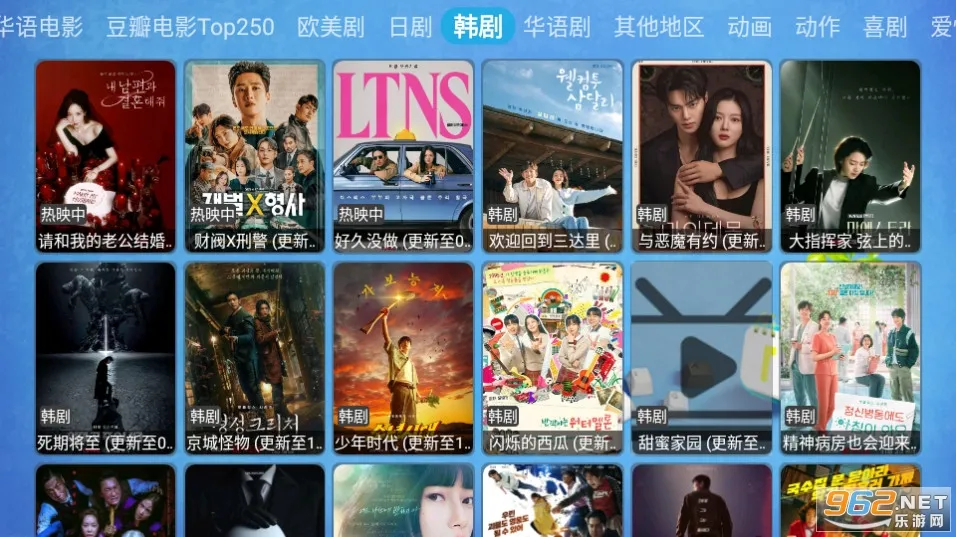
Task: Go to the 其他地区 tab
Action: click(x=659, y=27)
